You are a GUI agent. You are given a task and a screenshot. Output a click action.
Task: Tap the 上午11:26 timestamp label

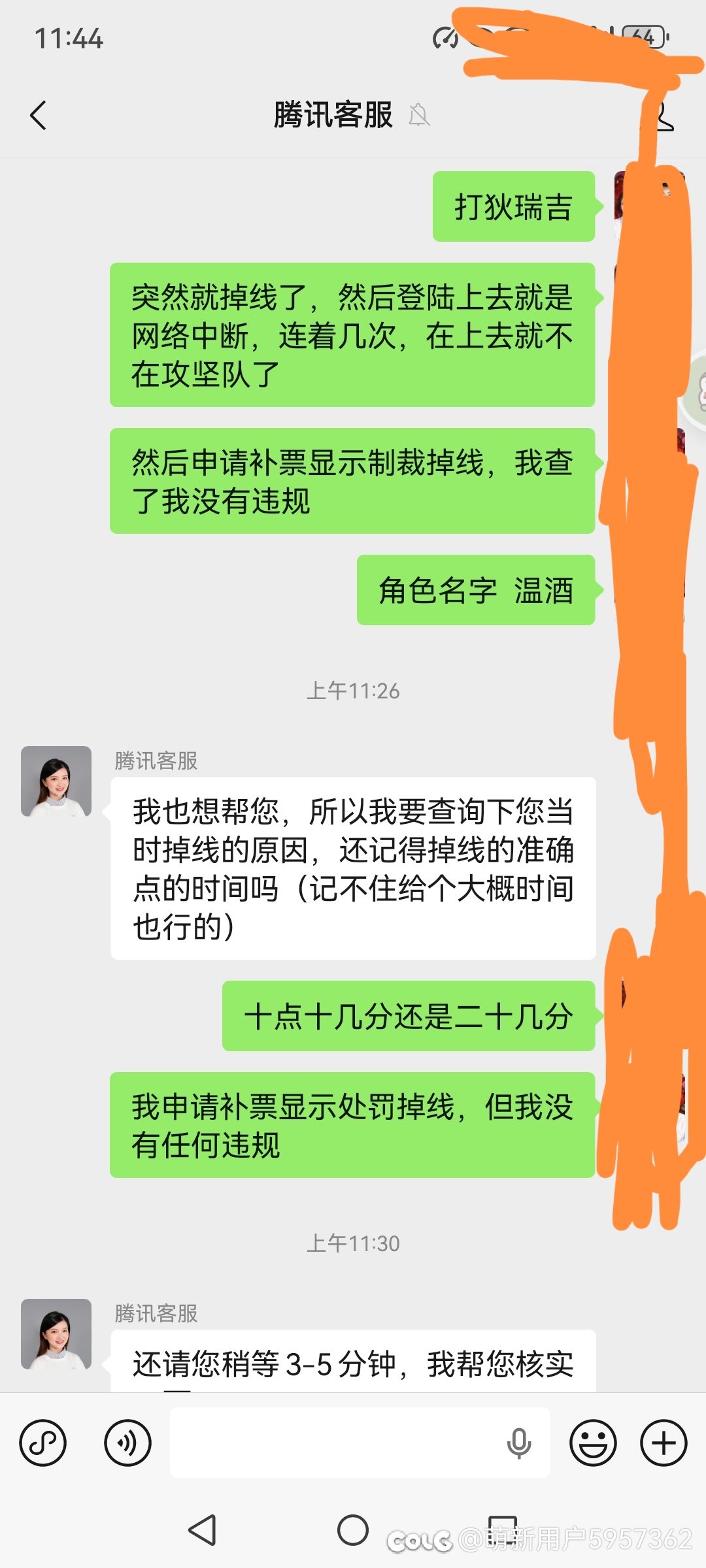[353, 691]
